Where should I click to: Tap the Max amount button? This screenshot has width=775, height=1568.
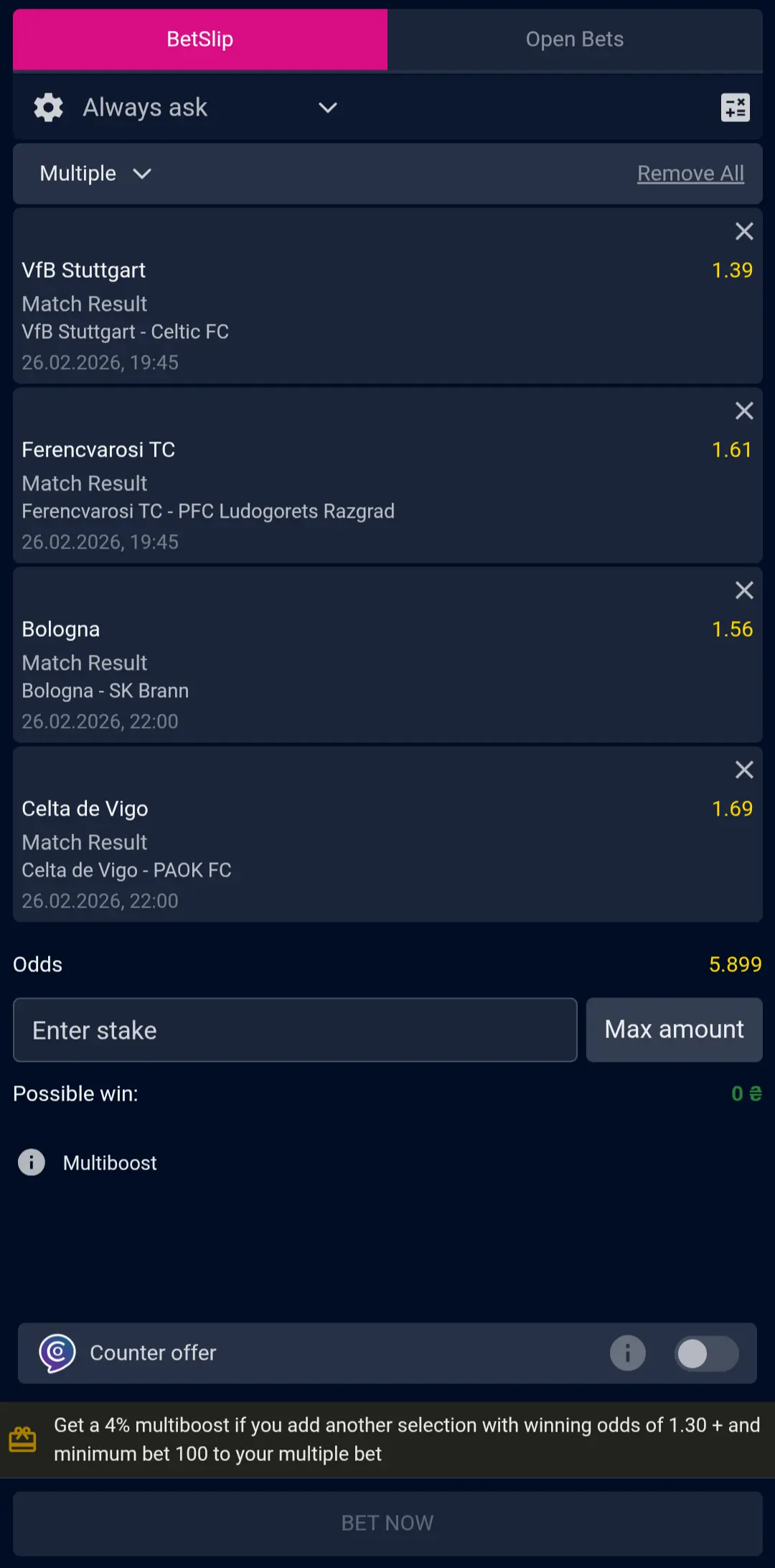point(674,1030)
